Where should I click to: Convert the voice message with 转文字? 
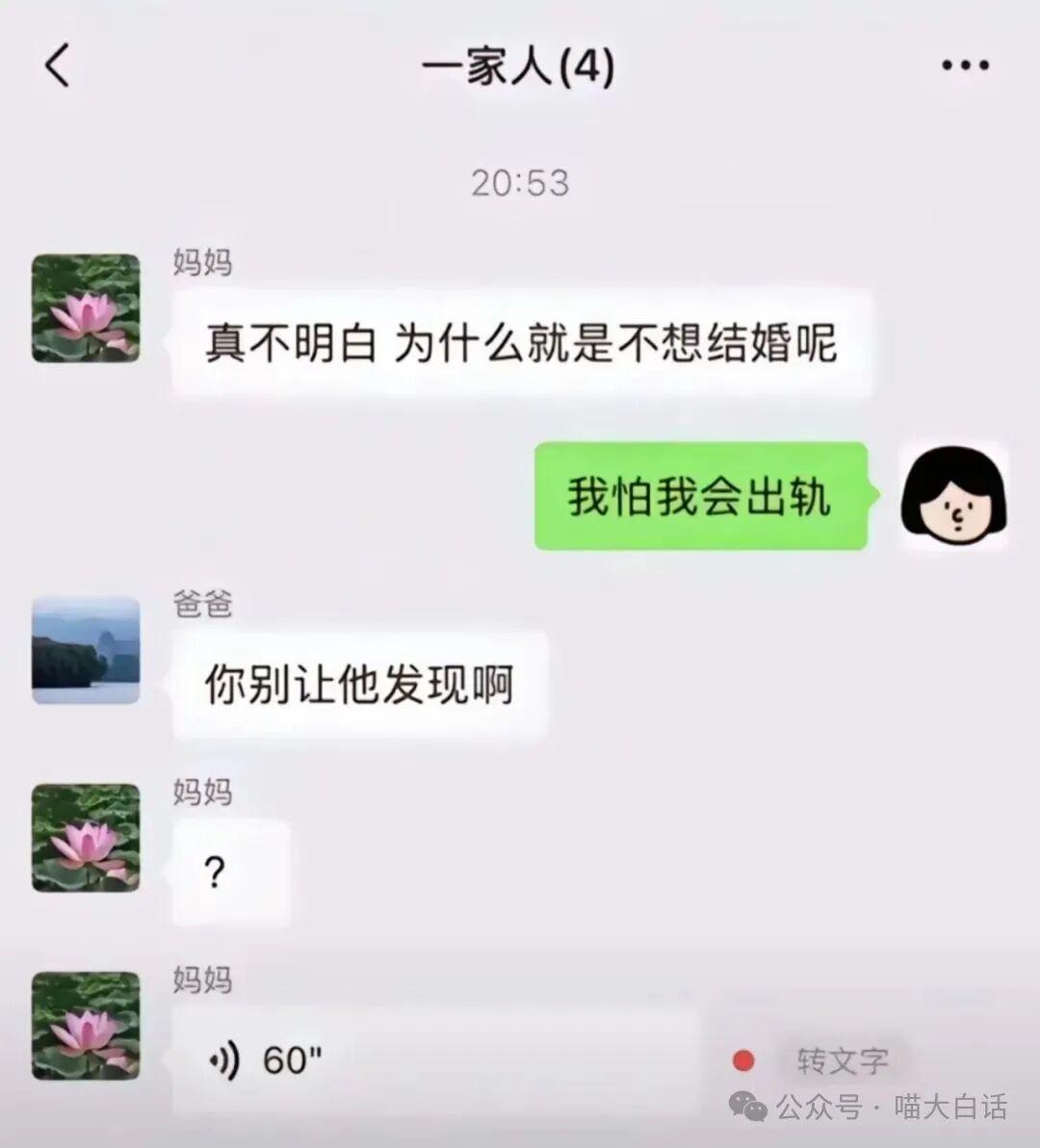tap(842, 1060)
